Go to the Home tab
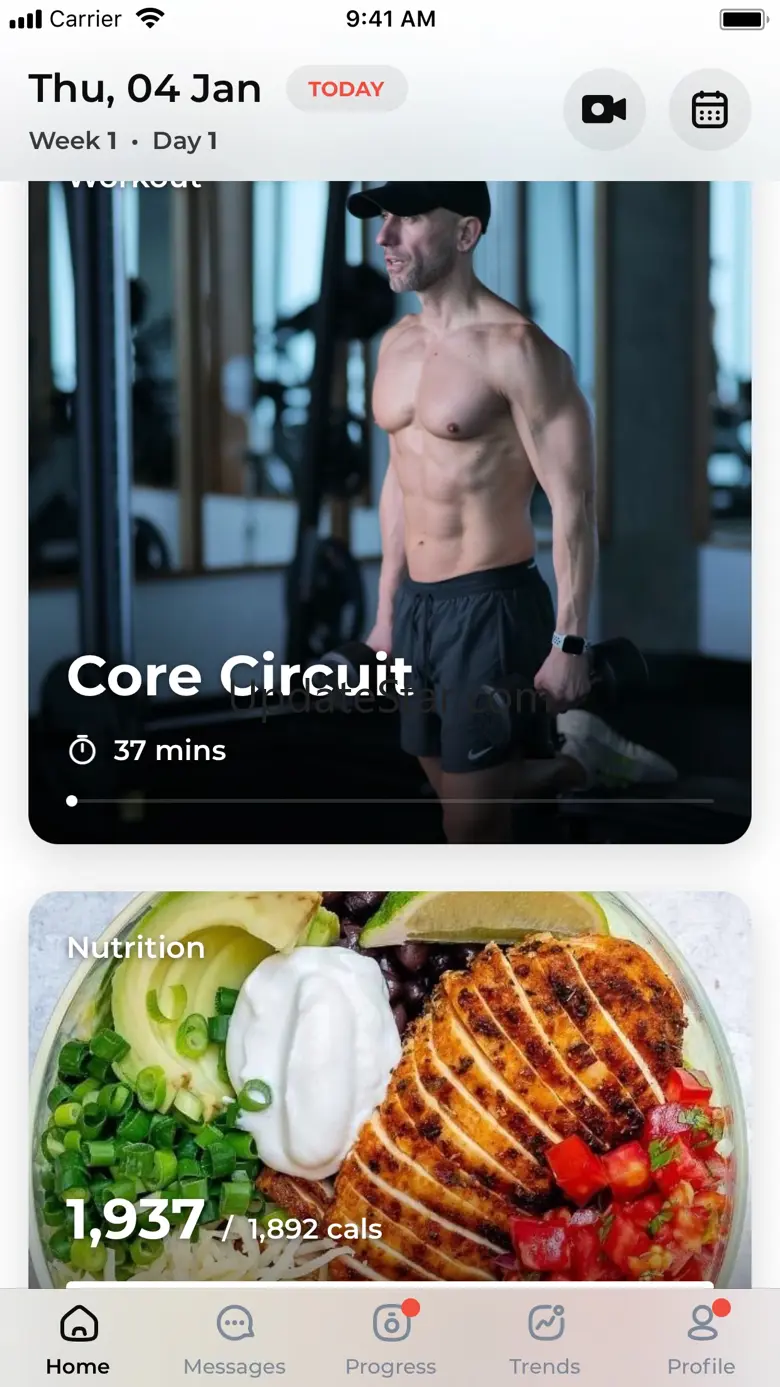 click(x=78, y=1340)
